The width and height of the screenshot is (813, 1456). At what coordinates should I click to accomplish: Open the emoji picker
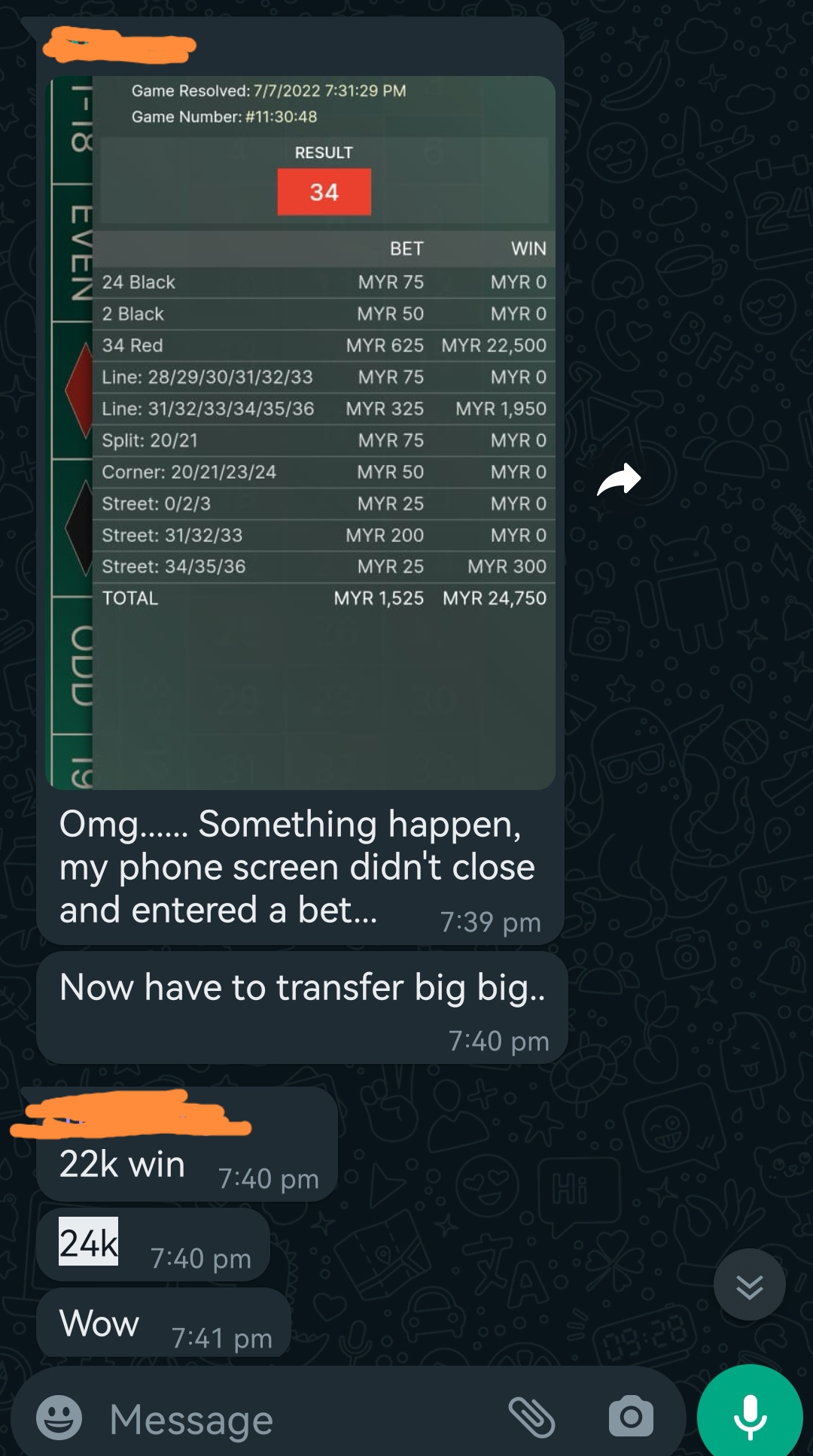click(x=59, y=1418)
